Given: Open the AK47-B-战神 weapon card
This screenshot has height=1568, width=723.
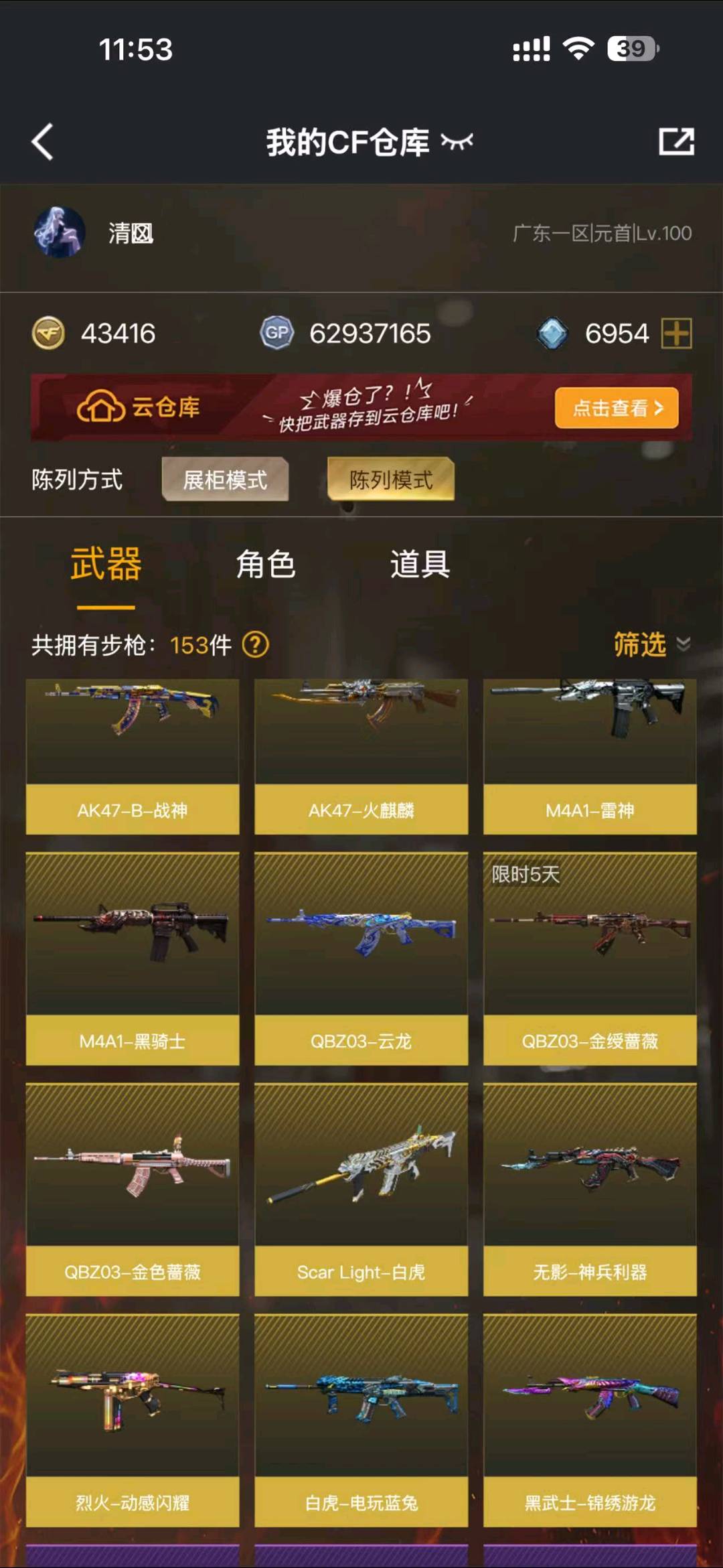Looking at the screenshot, I should pyautogui.click(x=133, y=756).
